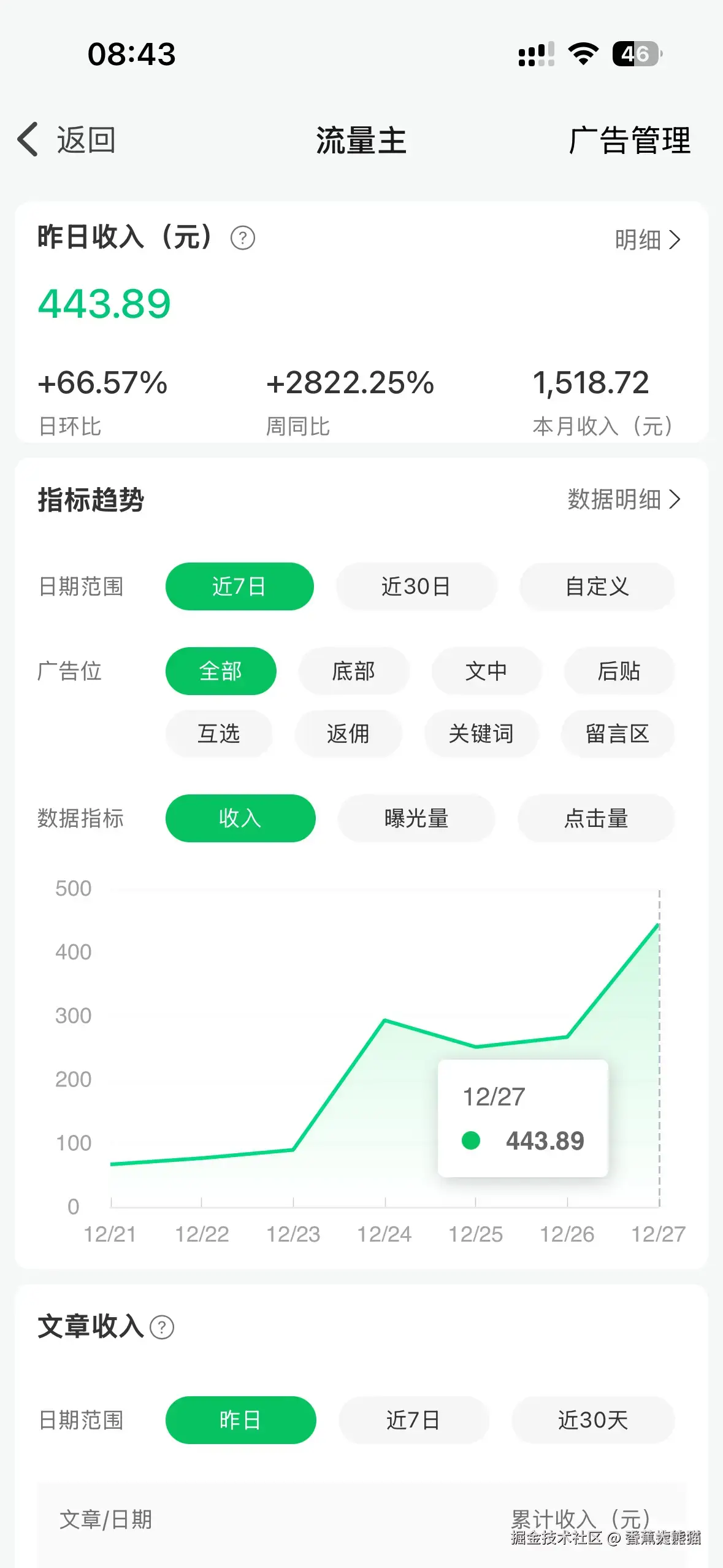This screenshot has width=723, height=1568.
Task: Select the 留言区 ad slot chip
Action: point(618,734)
